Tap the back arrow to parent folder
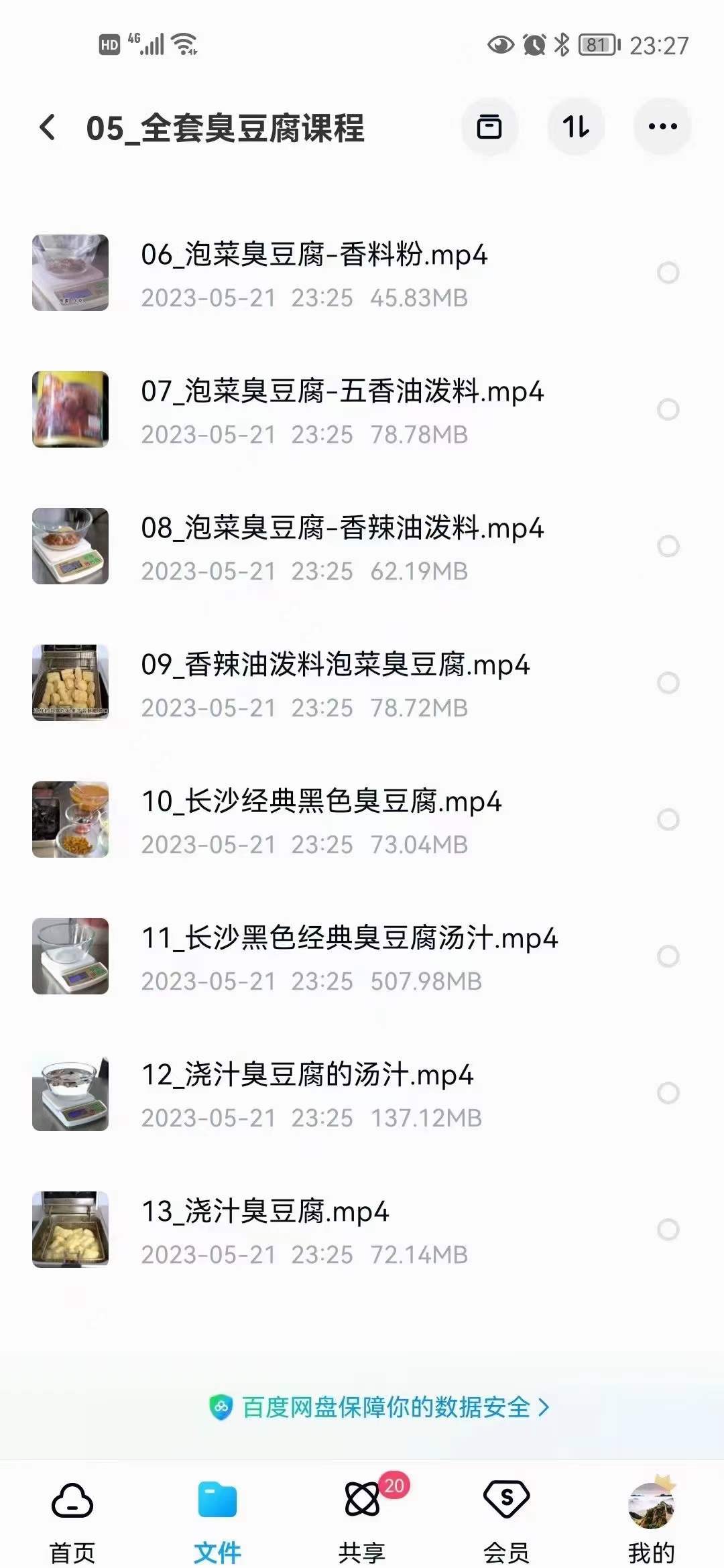The image size is (724, 1568). [46, 126]
